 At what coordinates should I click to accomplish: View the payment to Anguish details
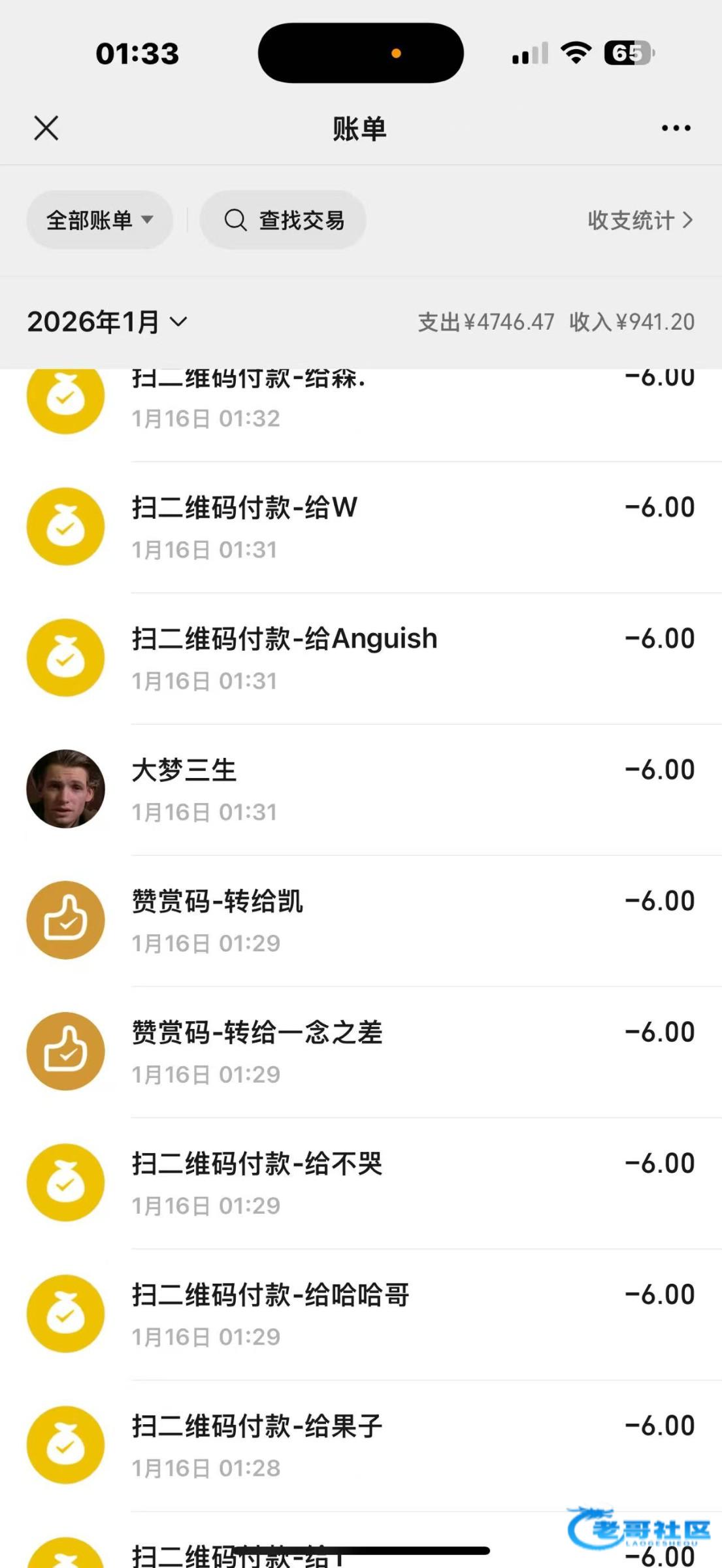[x=361, y=658]
